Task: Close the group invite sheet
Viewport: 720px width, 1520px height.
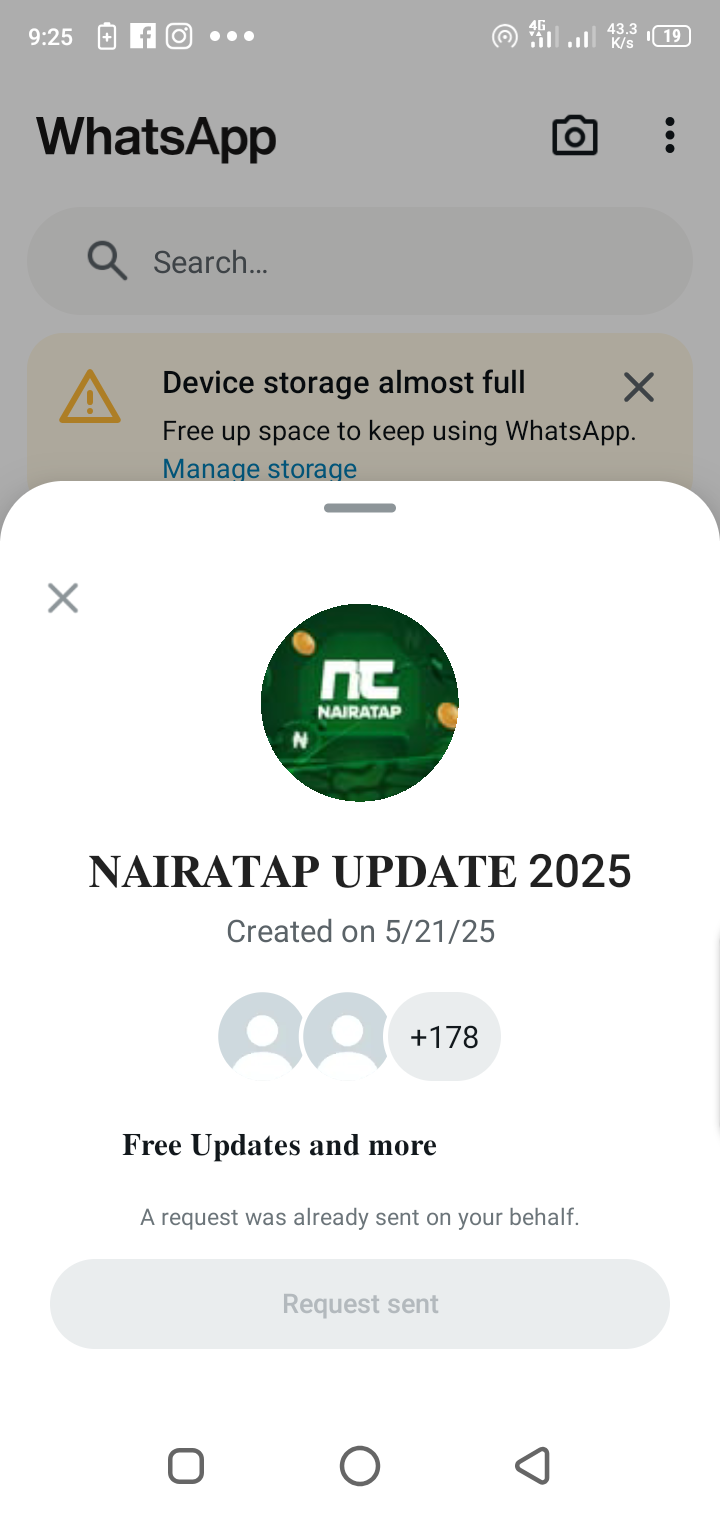Action: click(x=63, y=598)
